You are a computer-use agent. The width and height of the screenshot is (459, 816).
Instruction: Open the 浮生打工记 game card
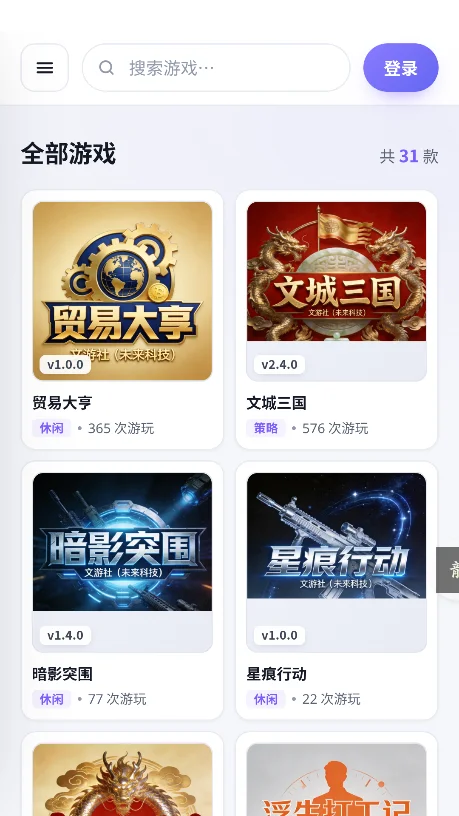(x=337, y=775)
